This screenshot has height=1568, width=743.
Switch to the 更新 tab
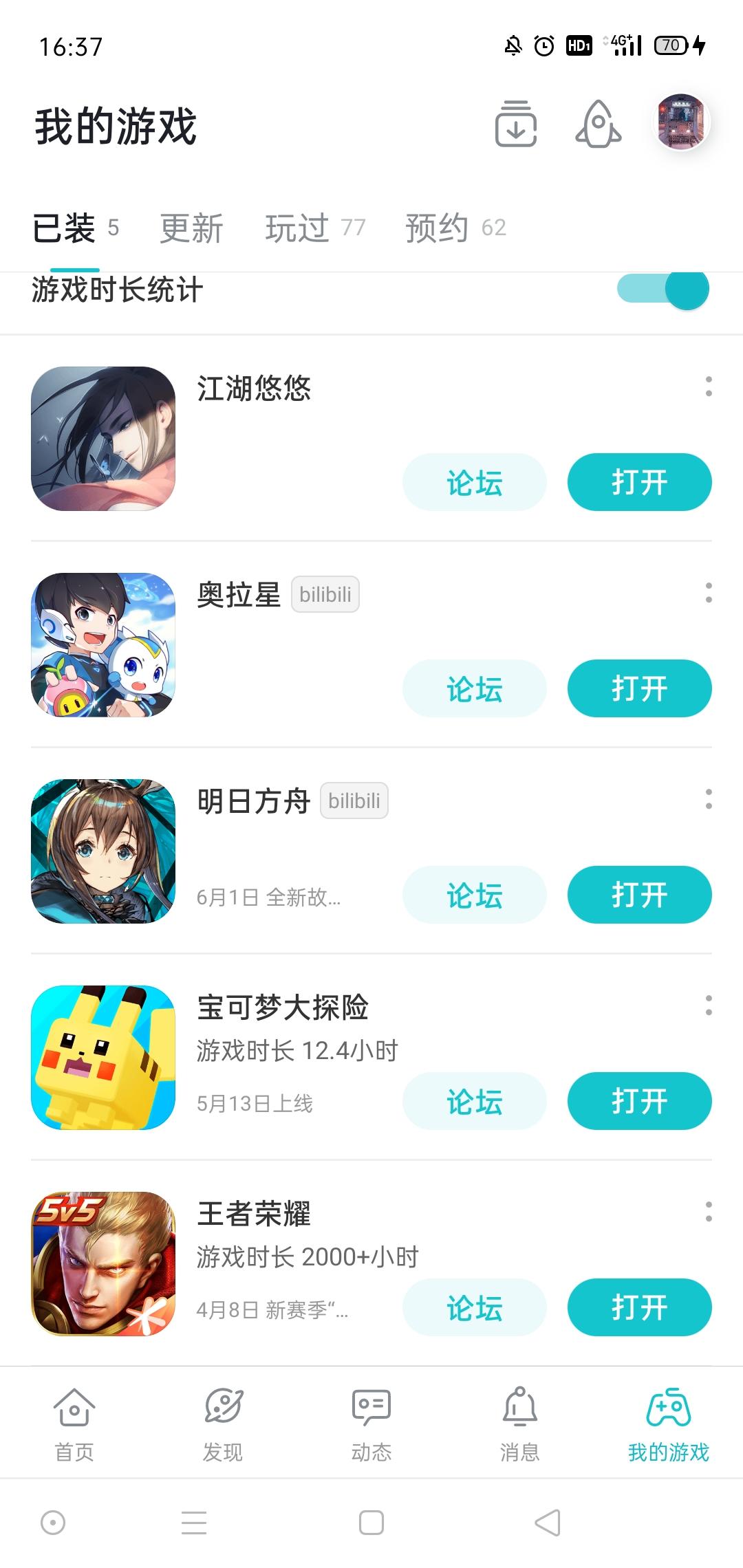click(x=191, y=228)
